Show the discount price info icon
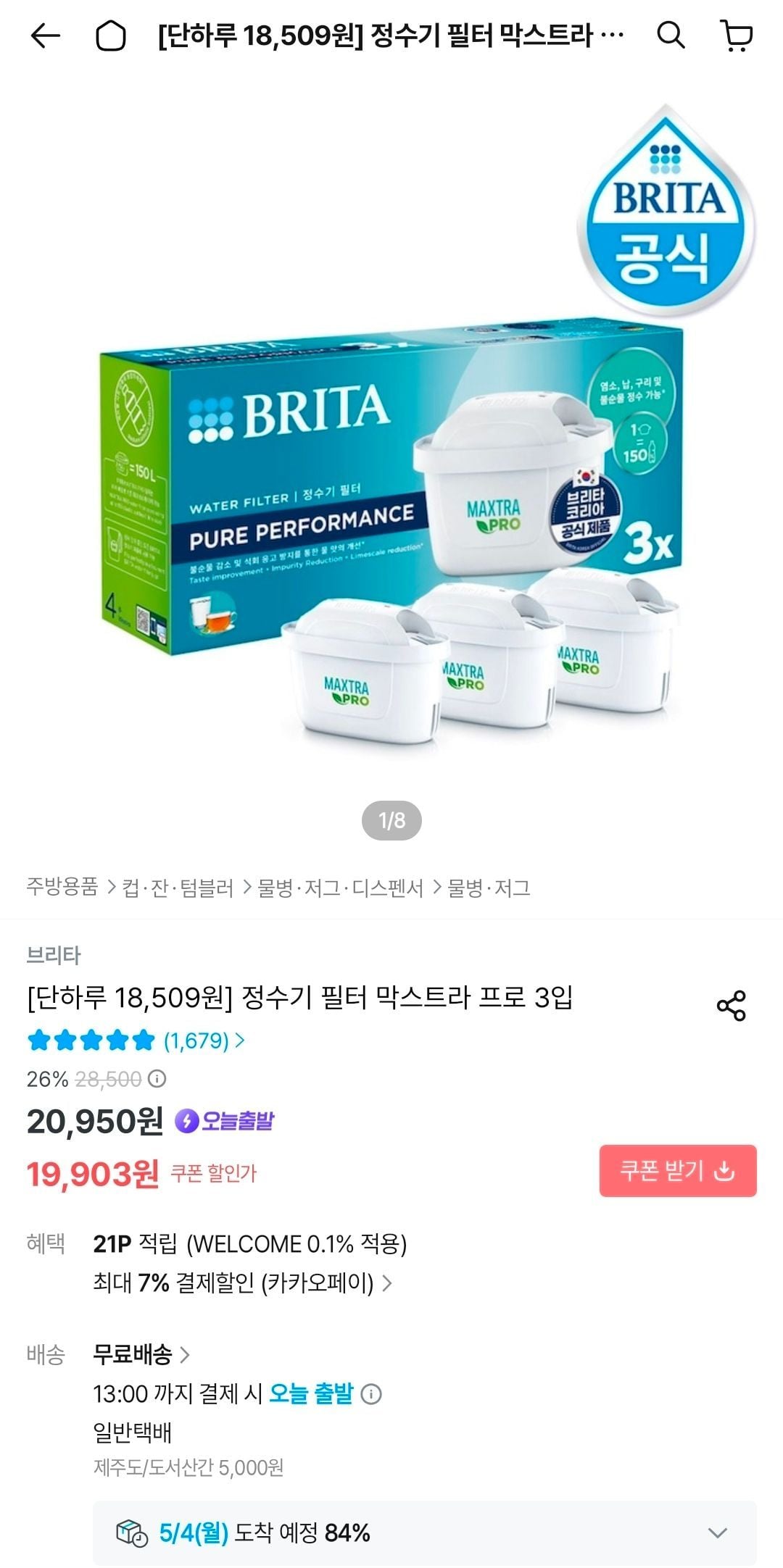Viewport: 783px width, 1568px height. click(157, 1079)
